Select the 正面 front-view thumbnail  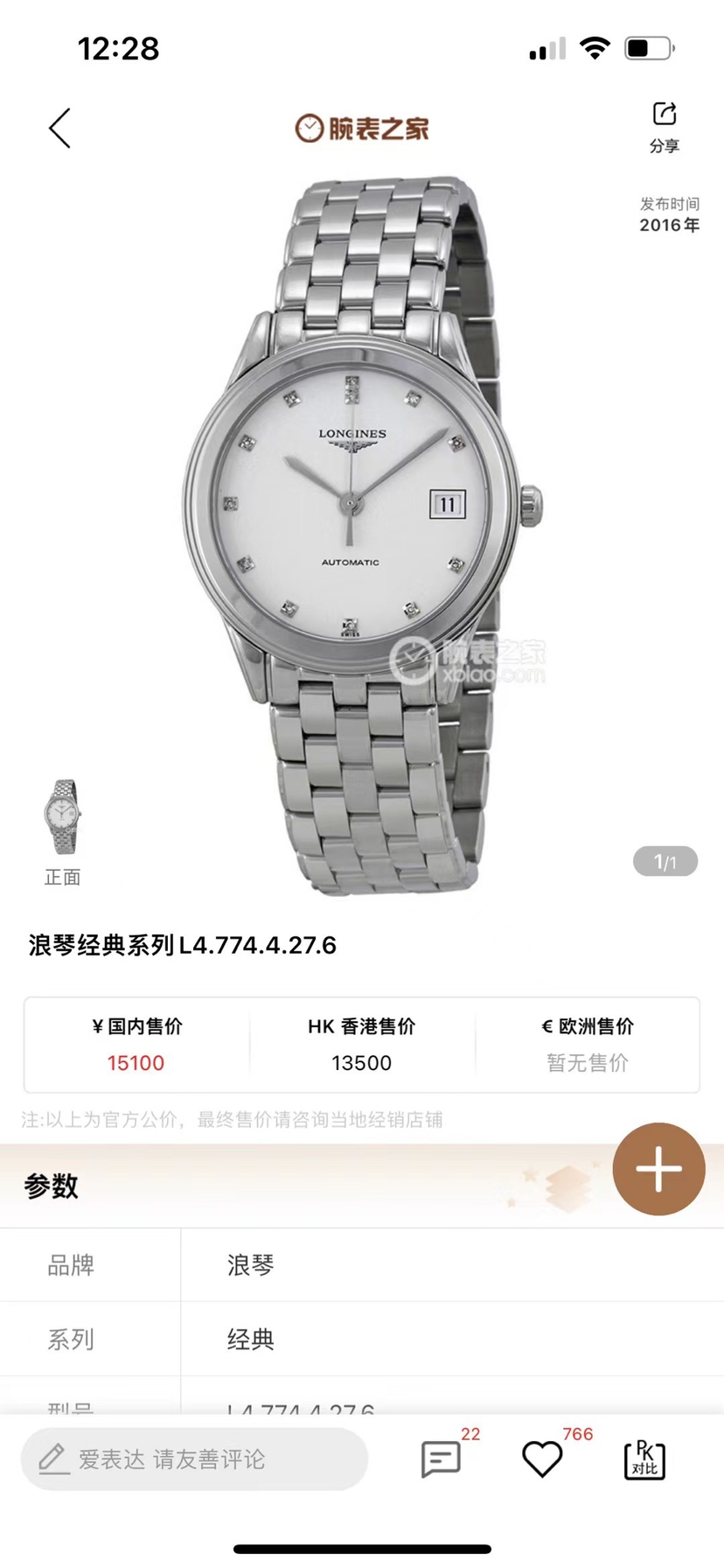[x=62, y=816]
